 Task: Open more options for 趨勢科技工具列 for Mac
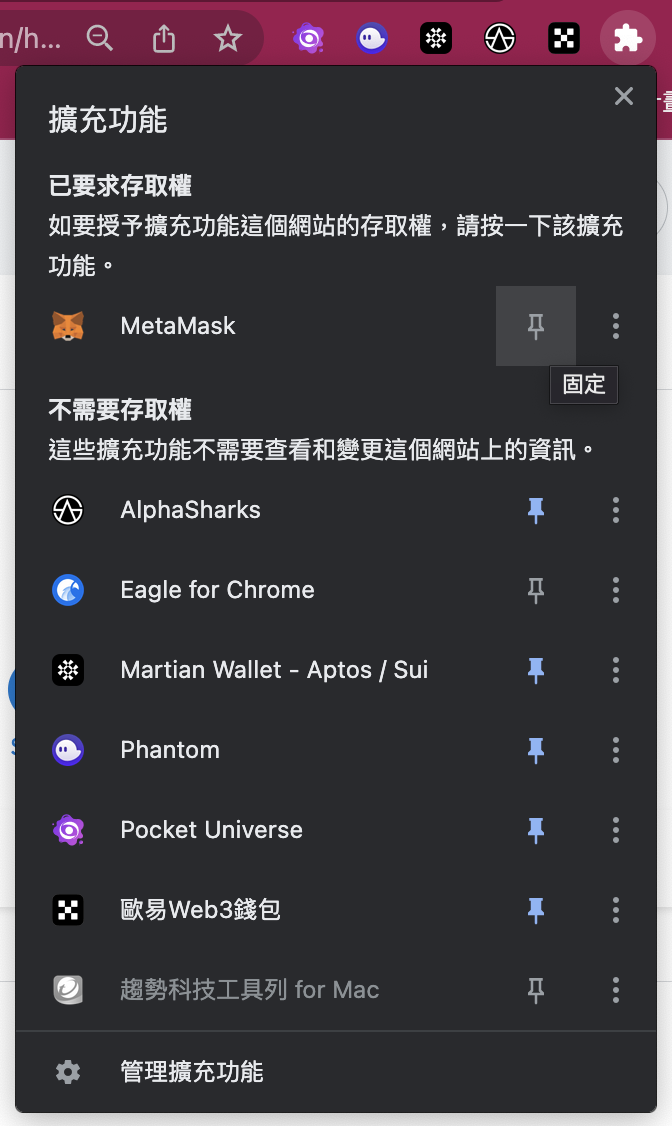(616, 990)
